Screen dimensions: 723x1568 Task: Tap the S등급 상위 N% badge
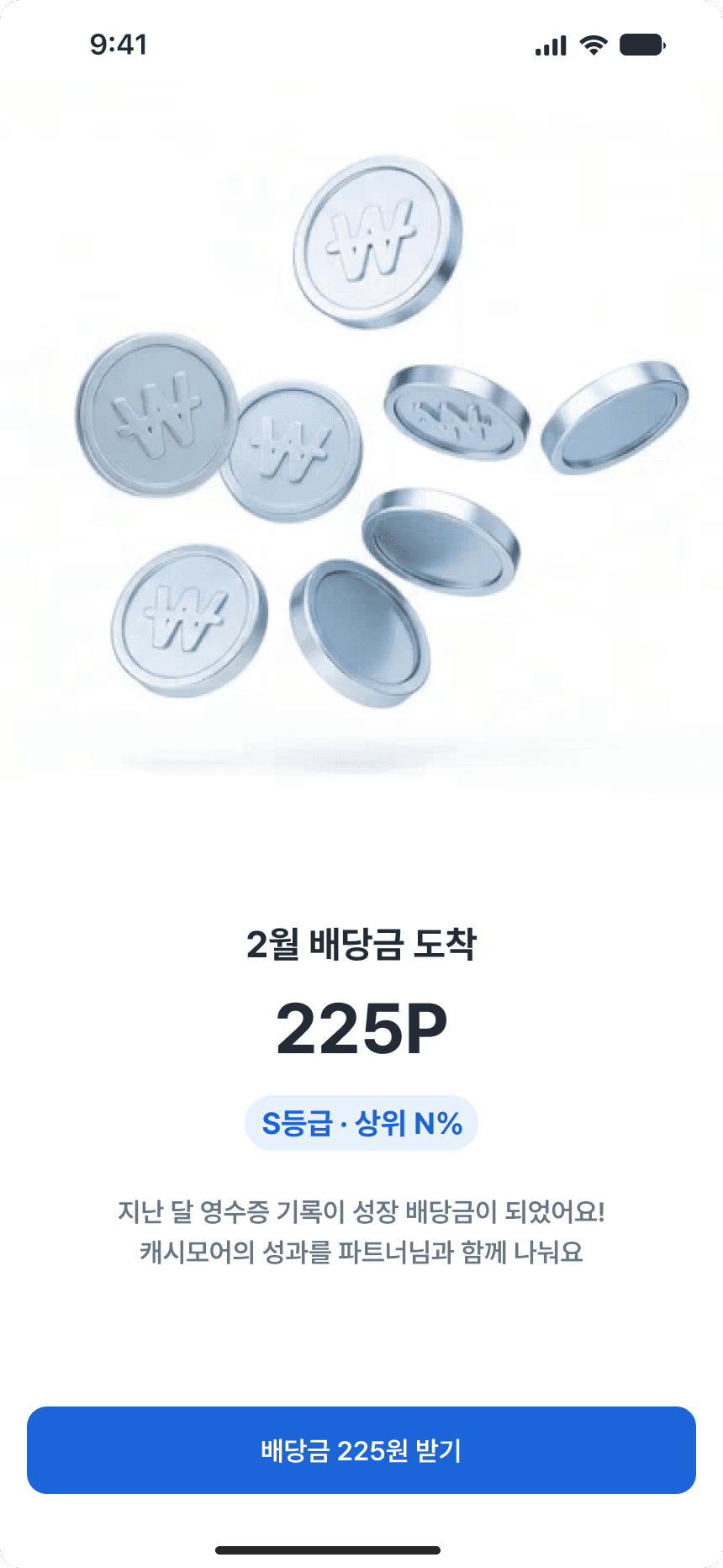(x=361, y=1121)
